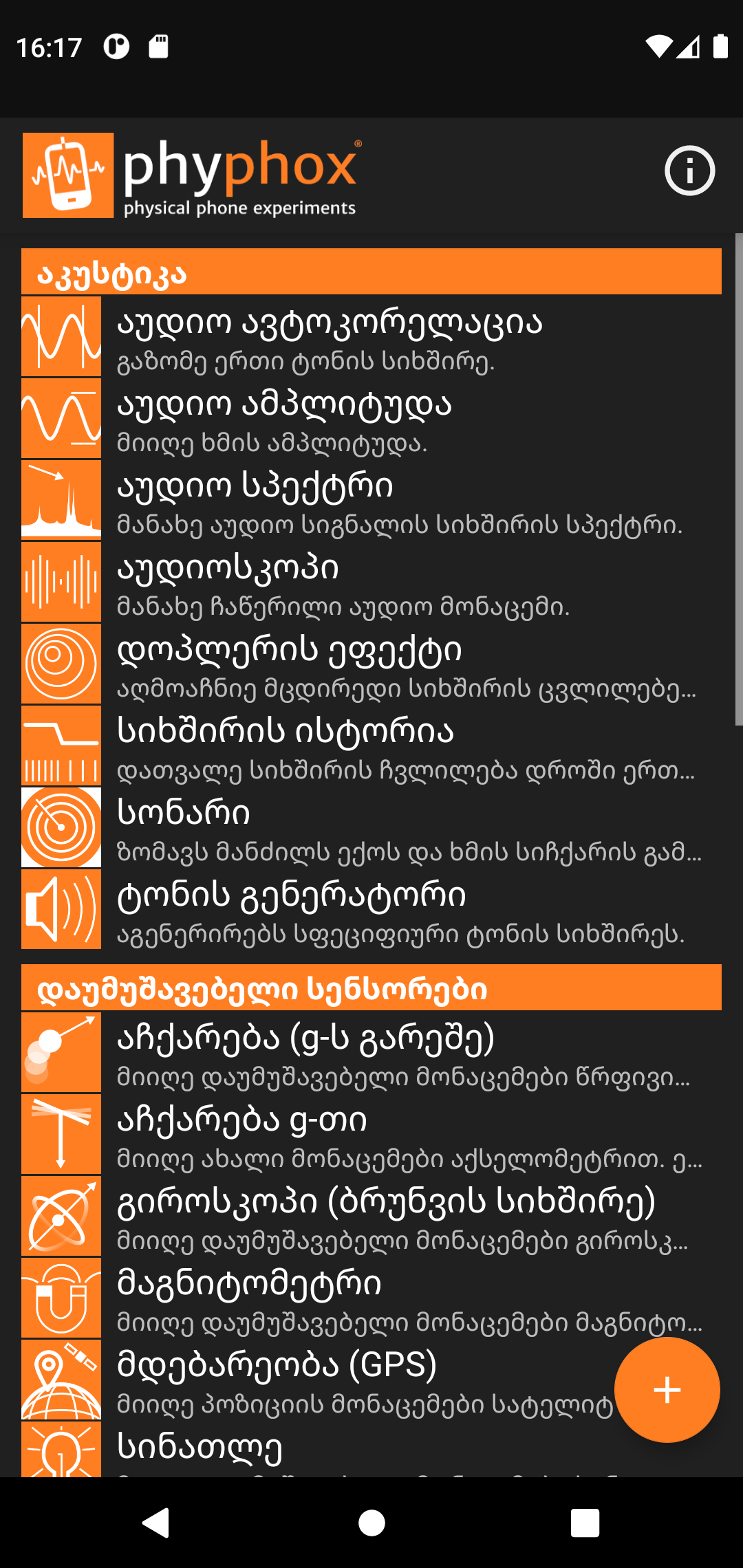Tap the system home button
The height and width of the screenshot is (1568, 743).
(x=371, y=1522)
